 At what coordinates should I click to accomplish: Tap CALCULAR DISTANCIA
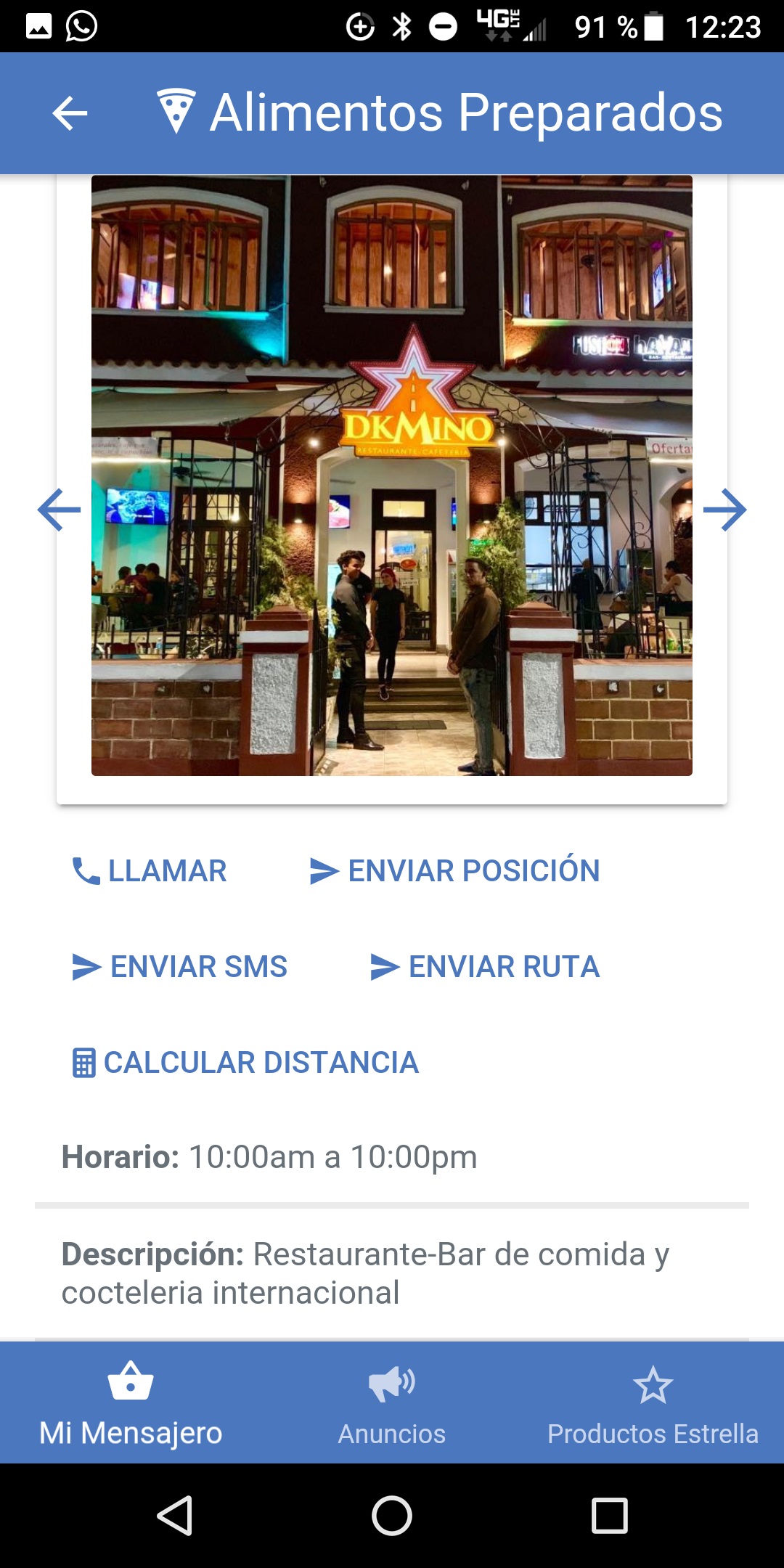tap(245, 1063)
